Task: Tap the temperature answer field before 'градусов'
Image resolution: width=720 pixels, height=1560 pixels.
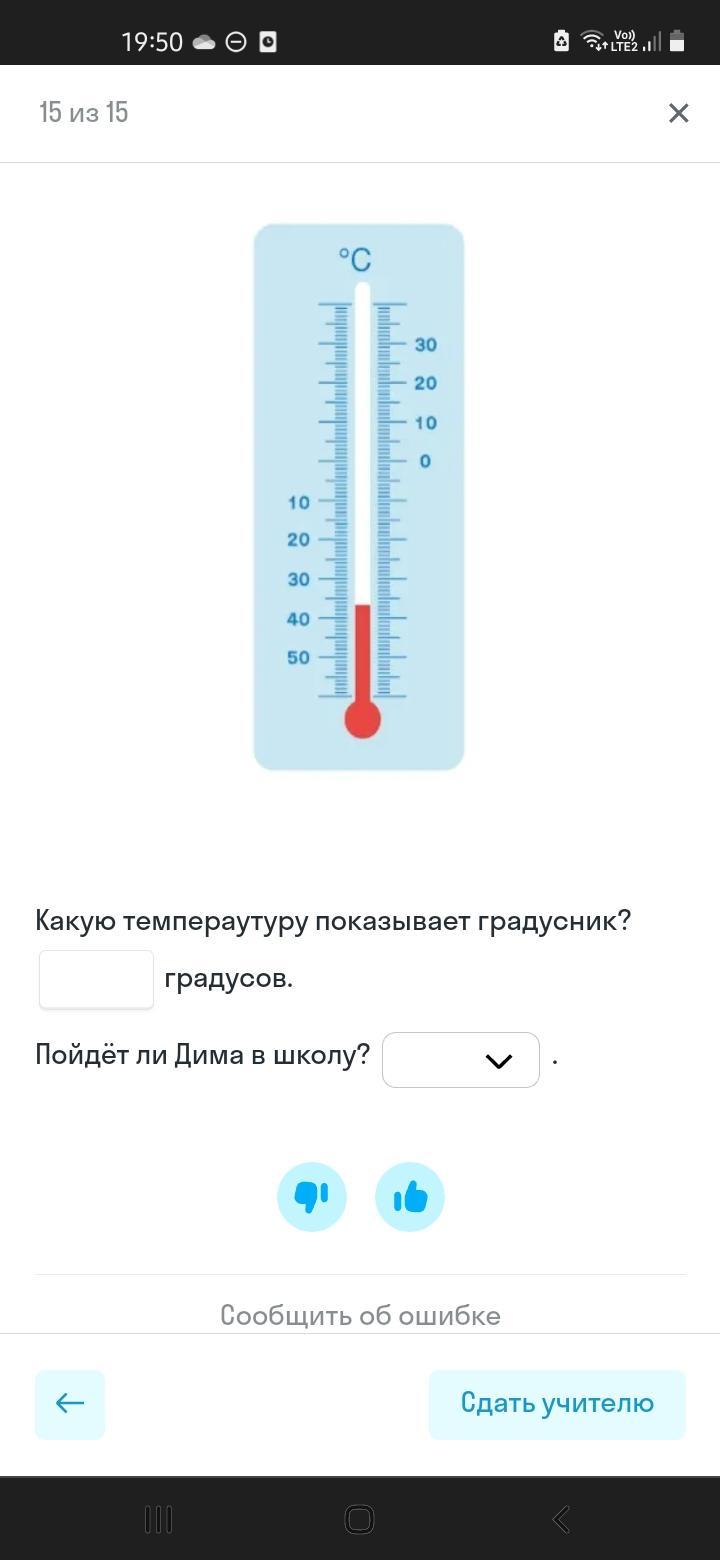Action: click(x=96, y=979)
